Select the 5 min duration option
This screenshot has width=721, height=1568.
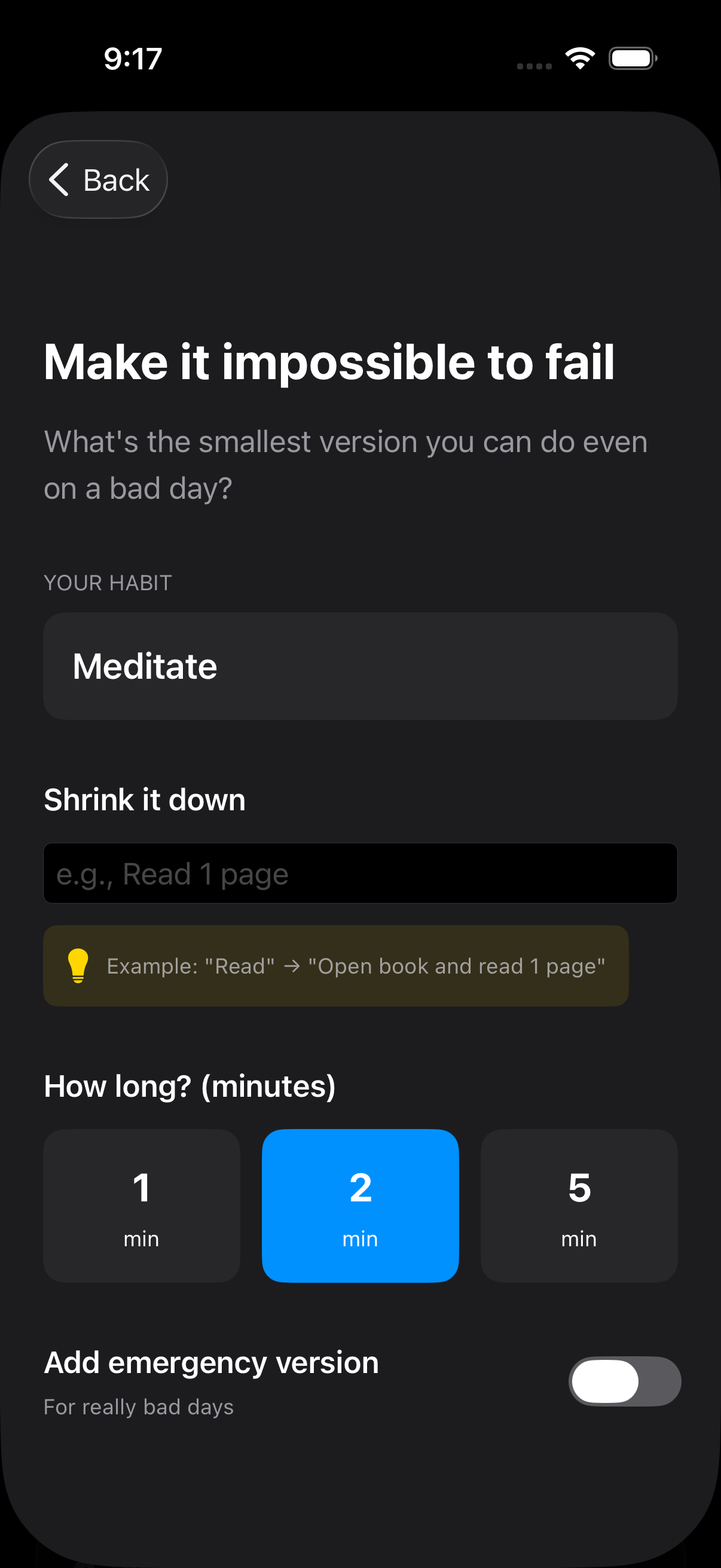tap(579, 1205)
